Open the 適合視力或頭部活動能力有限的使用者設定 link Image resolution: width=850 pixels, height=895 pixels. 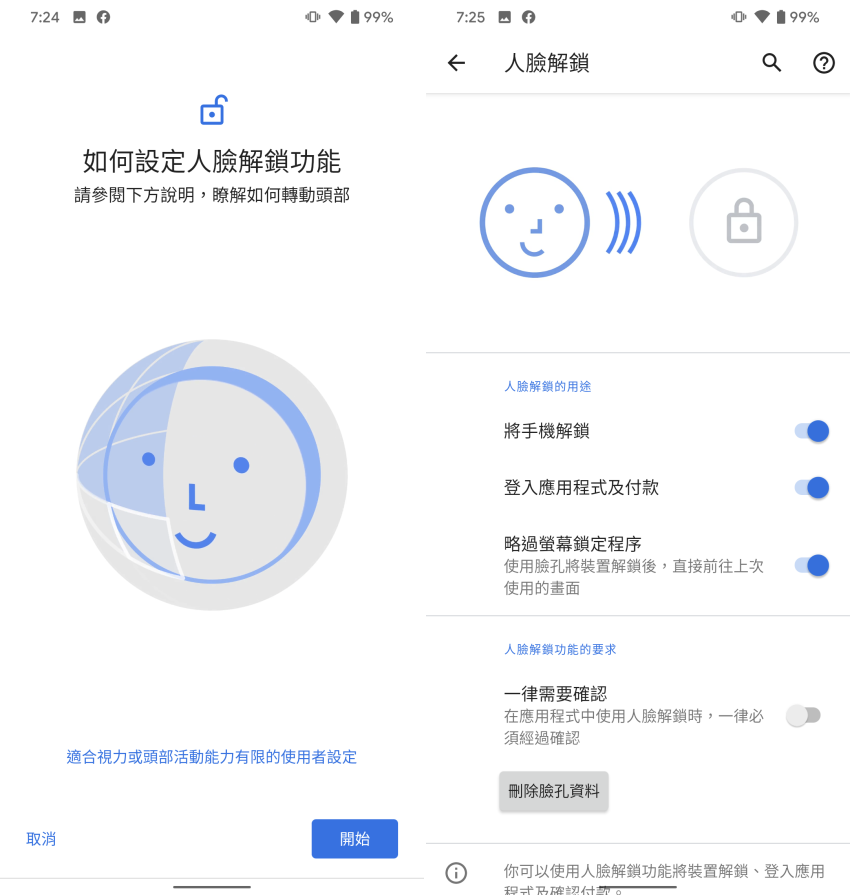211,756
